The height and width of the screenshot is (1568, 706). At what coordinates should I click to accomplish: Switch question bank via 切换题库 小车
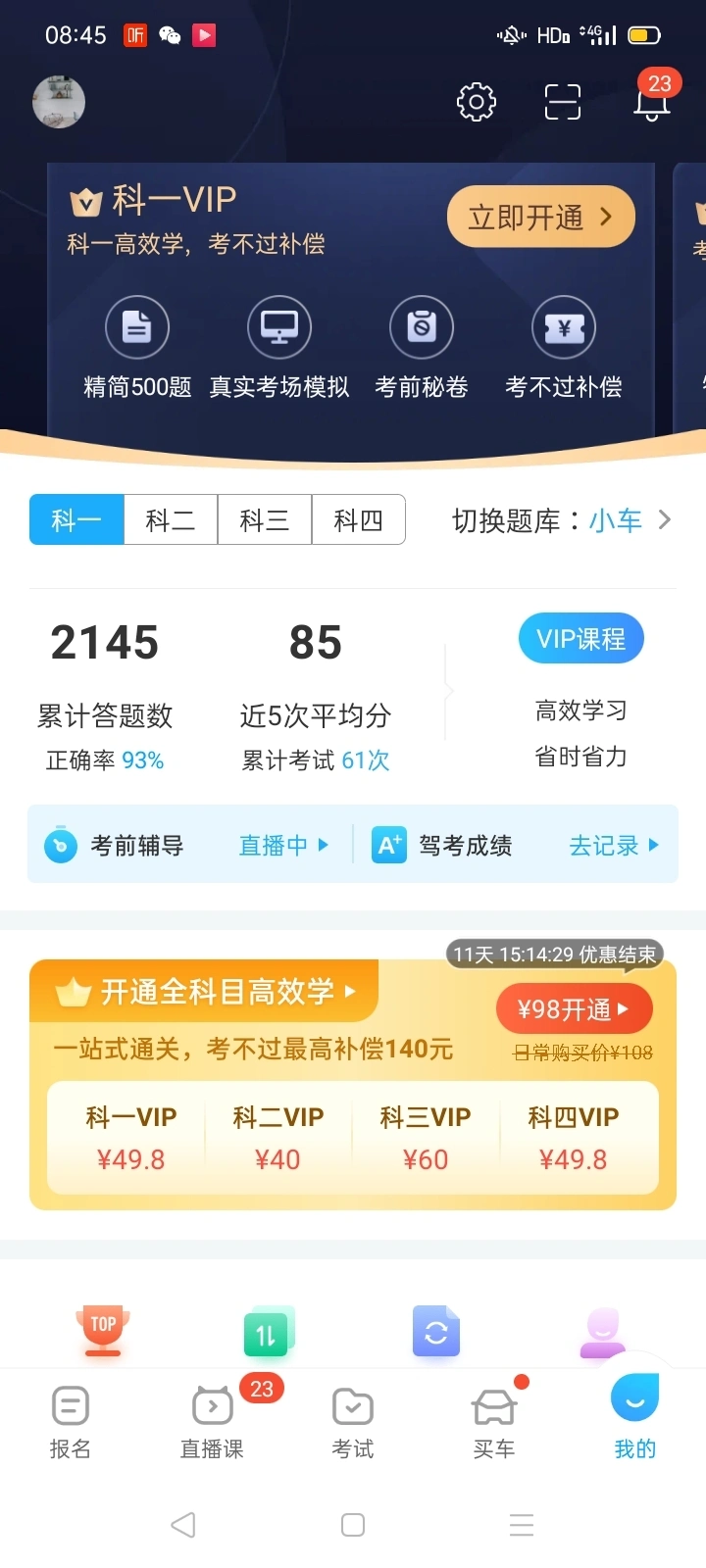pos(562,520)
